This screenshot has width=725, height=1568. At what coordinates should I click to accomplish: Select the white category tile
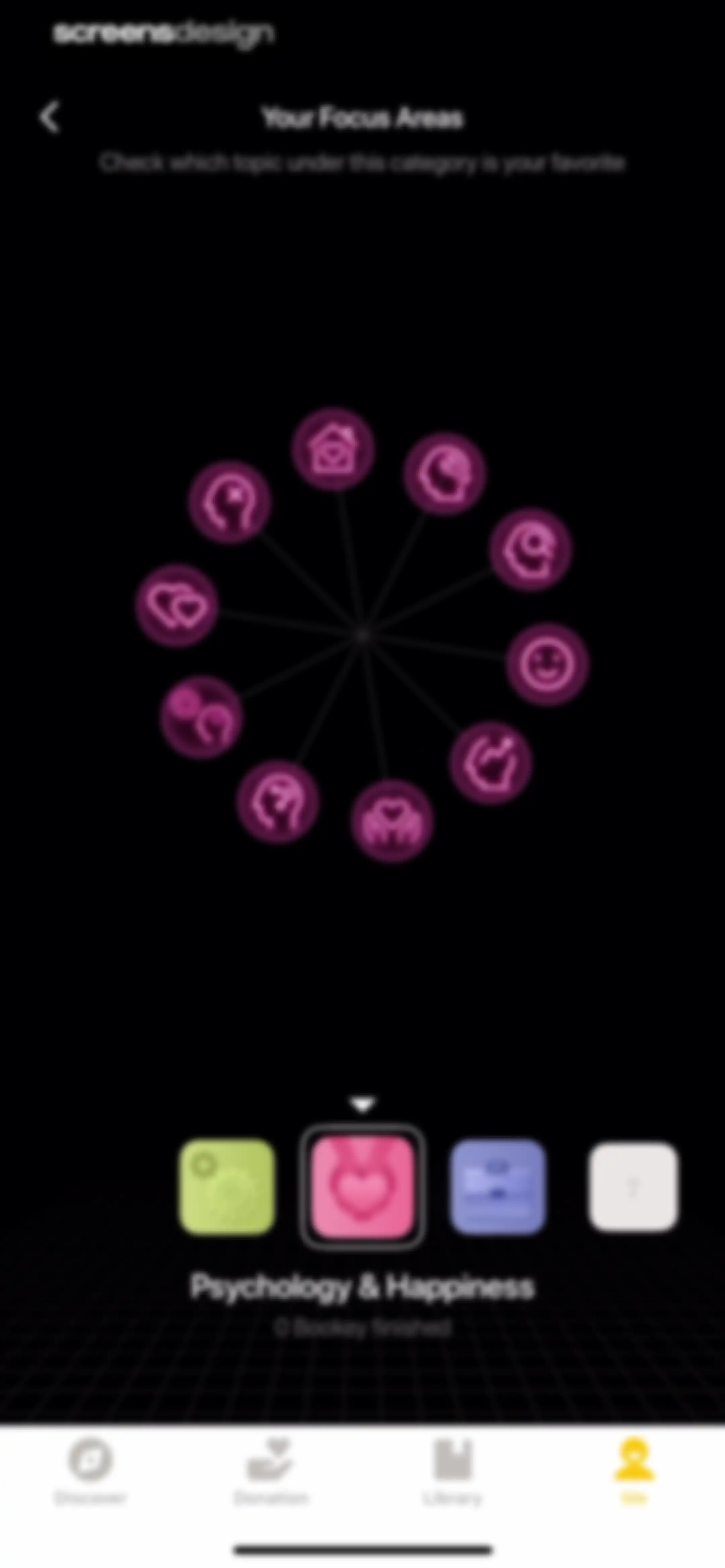tap(633, 1188)
